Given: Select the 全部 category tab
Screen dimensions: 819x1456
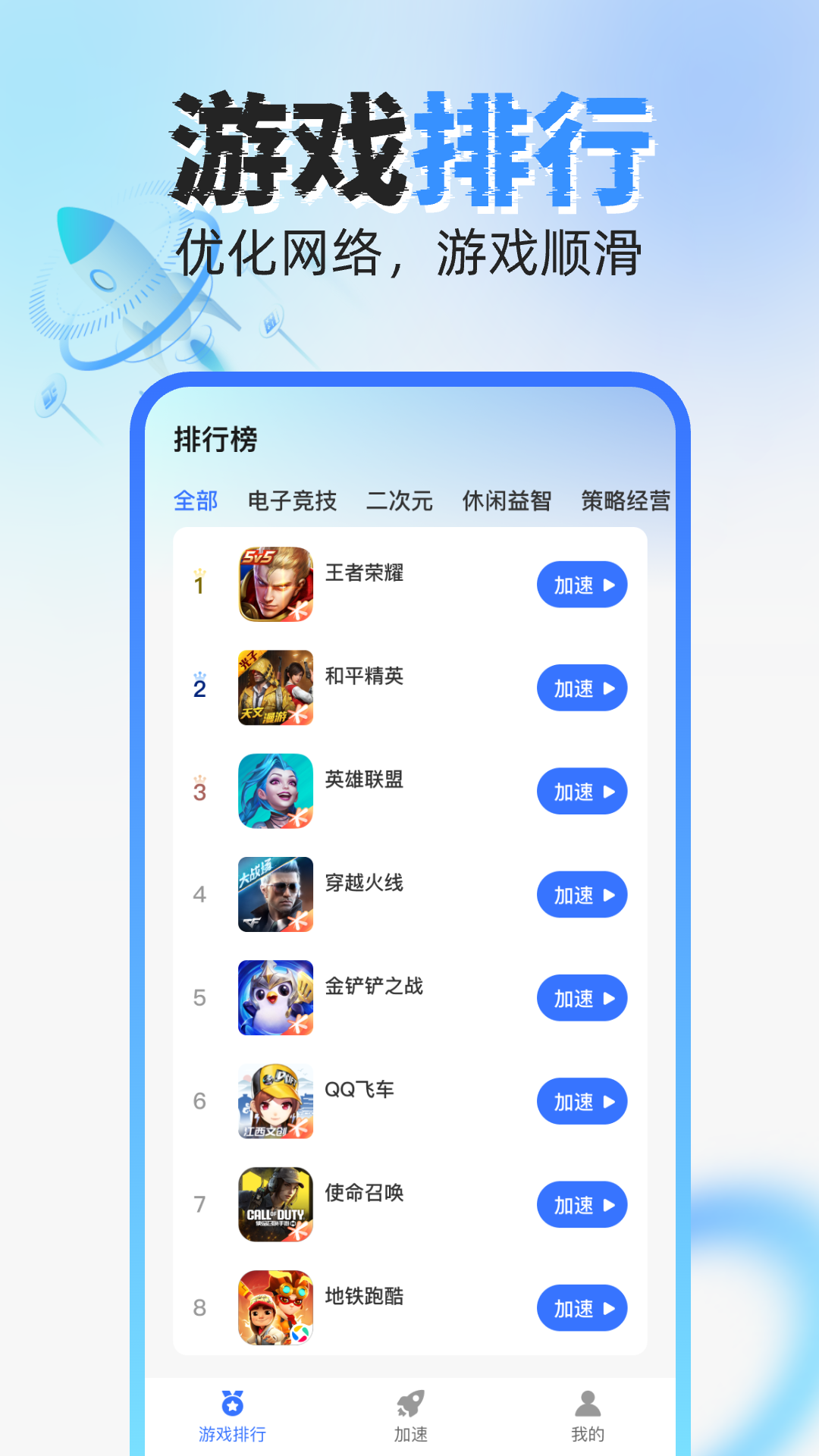Looking at the screenshot, I should click(x=196, y=500).
